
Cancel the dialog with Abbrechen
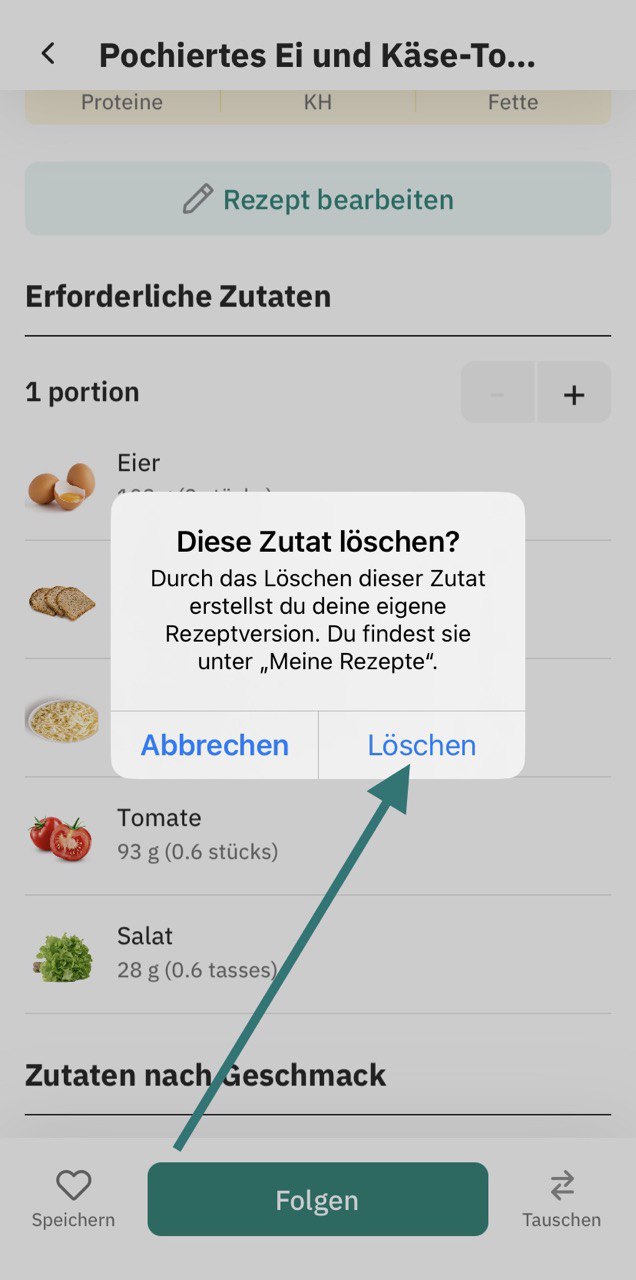(214, 745)
